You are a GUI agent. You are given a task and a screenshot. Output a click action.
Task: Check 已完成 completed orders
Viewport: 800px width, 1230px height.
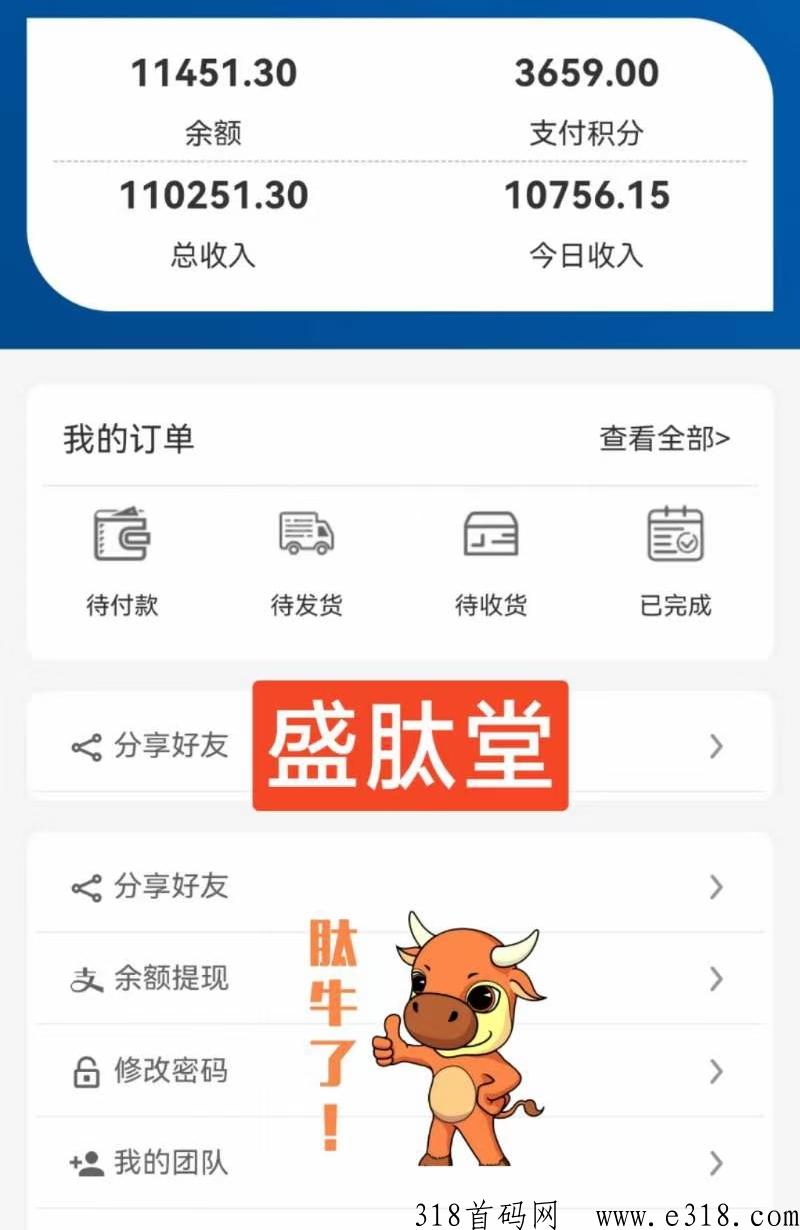pos(675,560)
